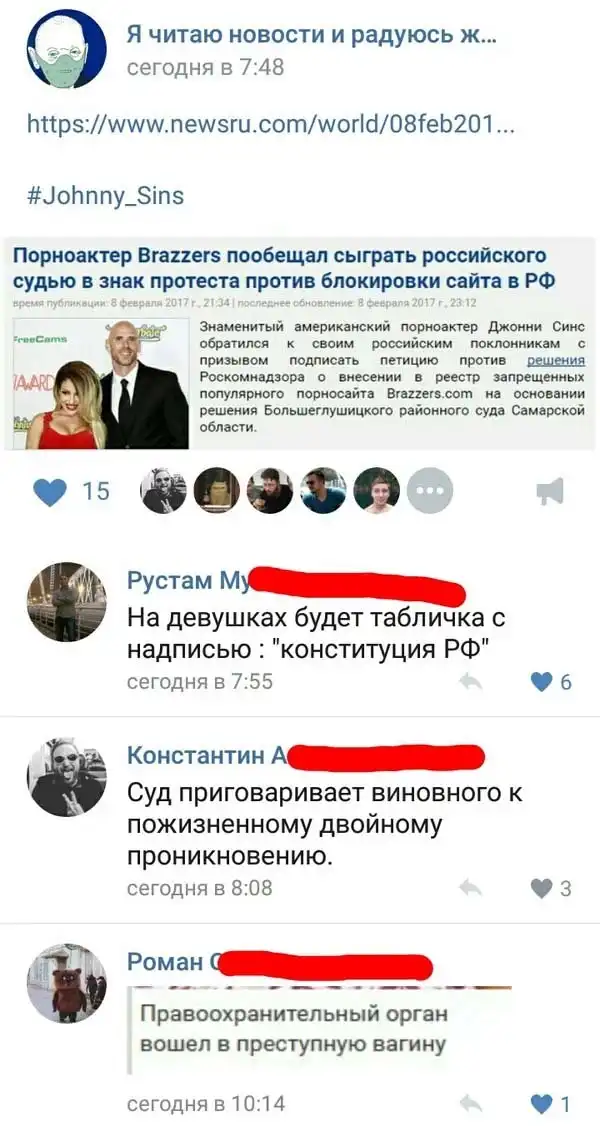The width and height of the screenshot is (600, 1126).
Task: Open Рустам's profile avatar
Action: [x=65, y=600]
